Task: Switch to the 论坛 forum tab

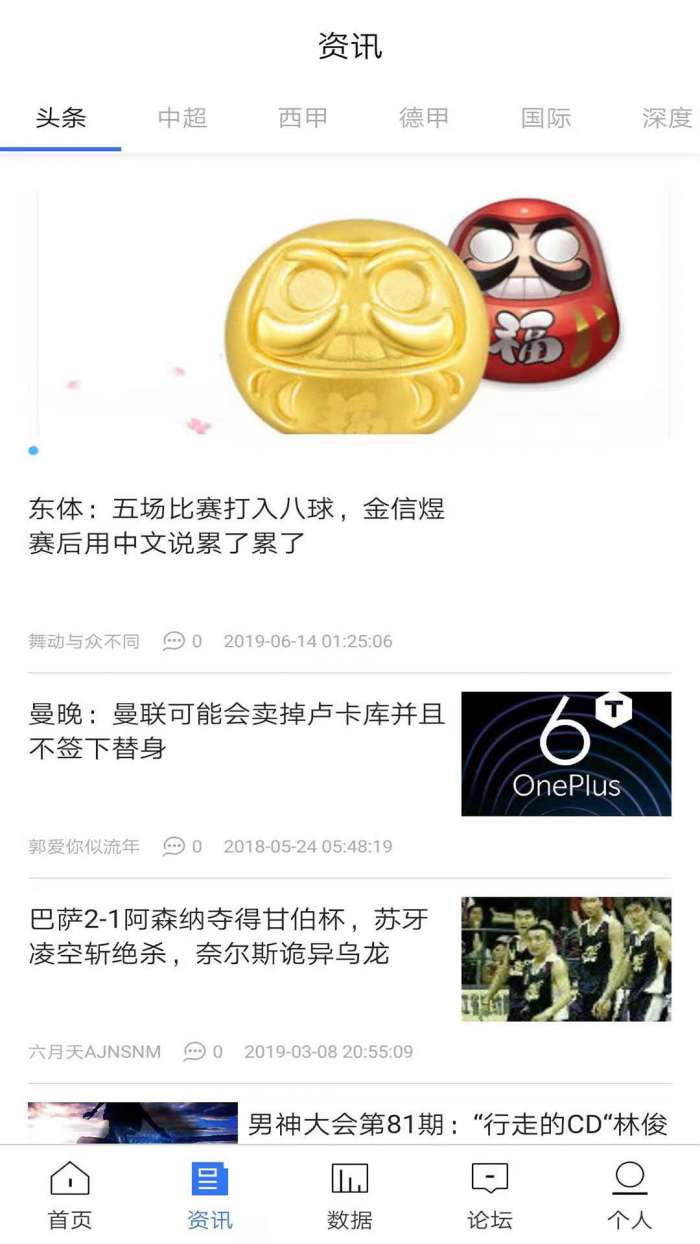Action: pyautogui.click(x=490, y=1196)
